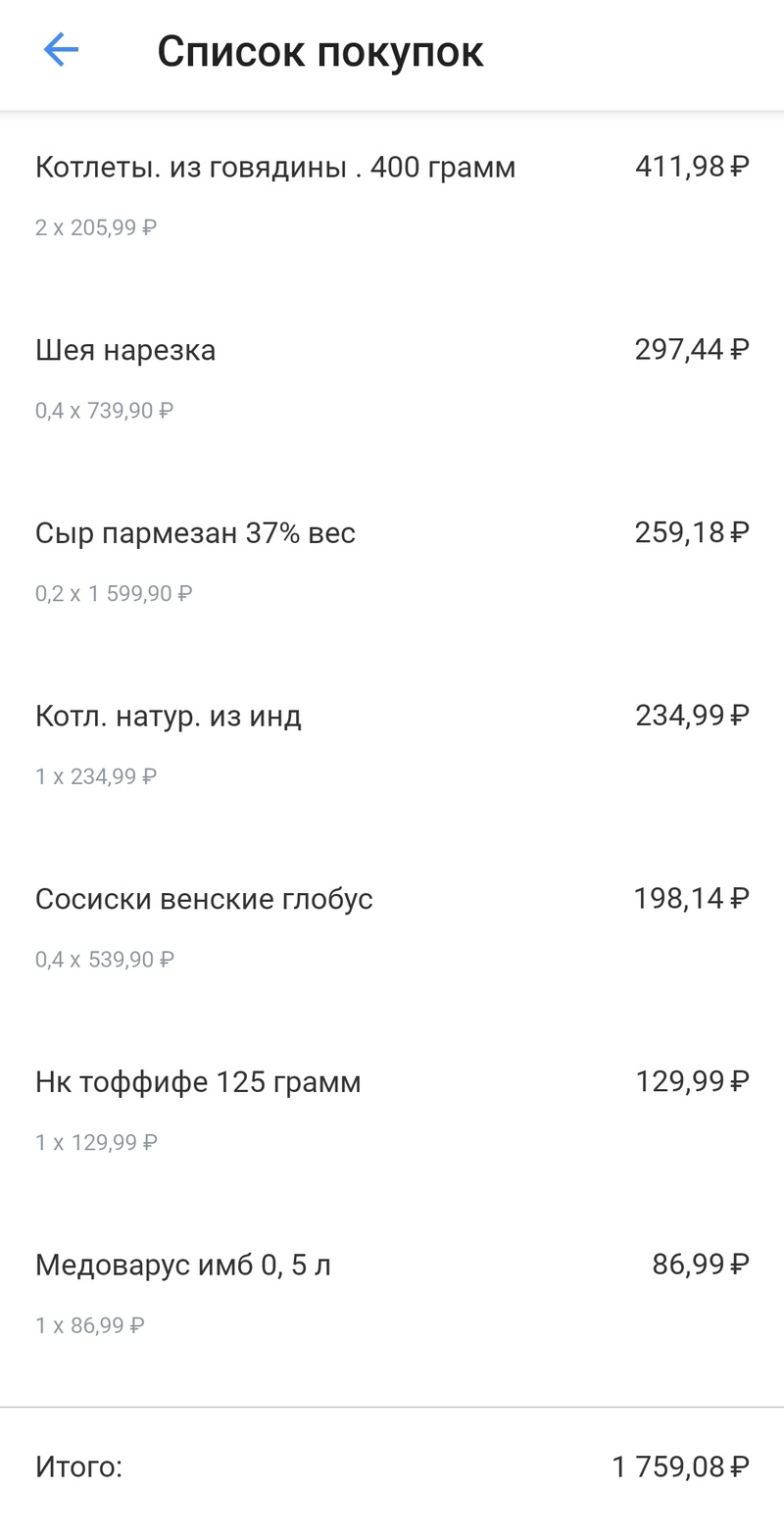Go back from the Список покупок screen
Viewport: 784px width, 1540px height.
pos(61,50)
